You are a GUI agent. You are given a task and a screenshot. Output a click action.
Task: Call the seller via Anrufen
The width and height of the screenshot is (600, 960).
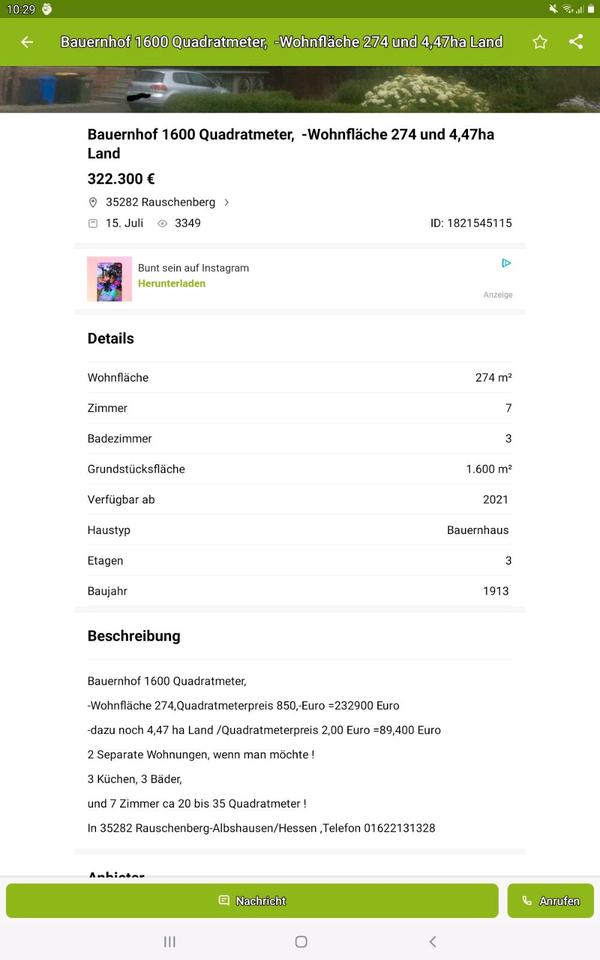(x=550, y=901)
